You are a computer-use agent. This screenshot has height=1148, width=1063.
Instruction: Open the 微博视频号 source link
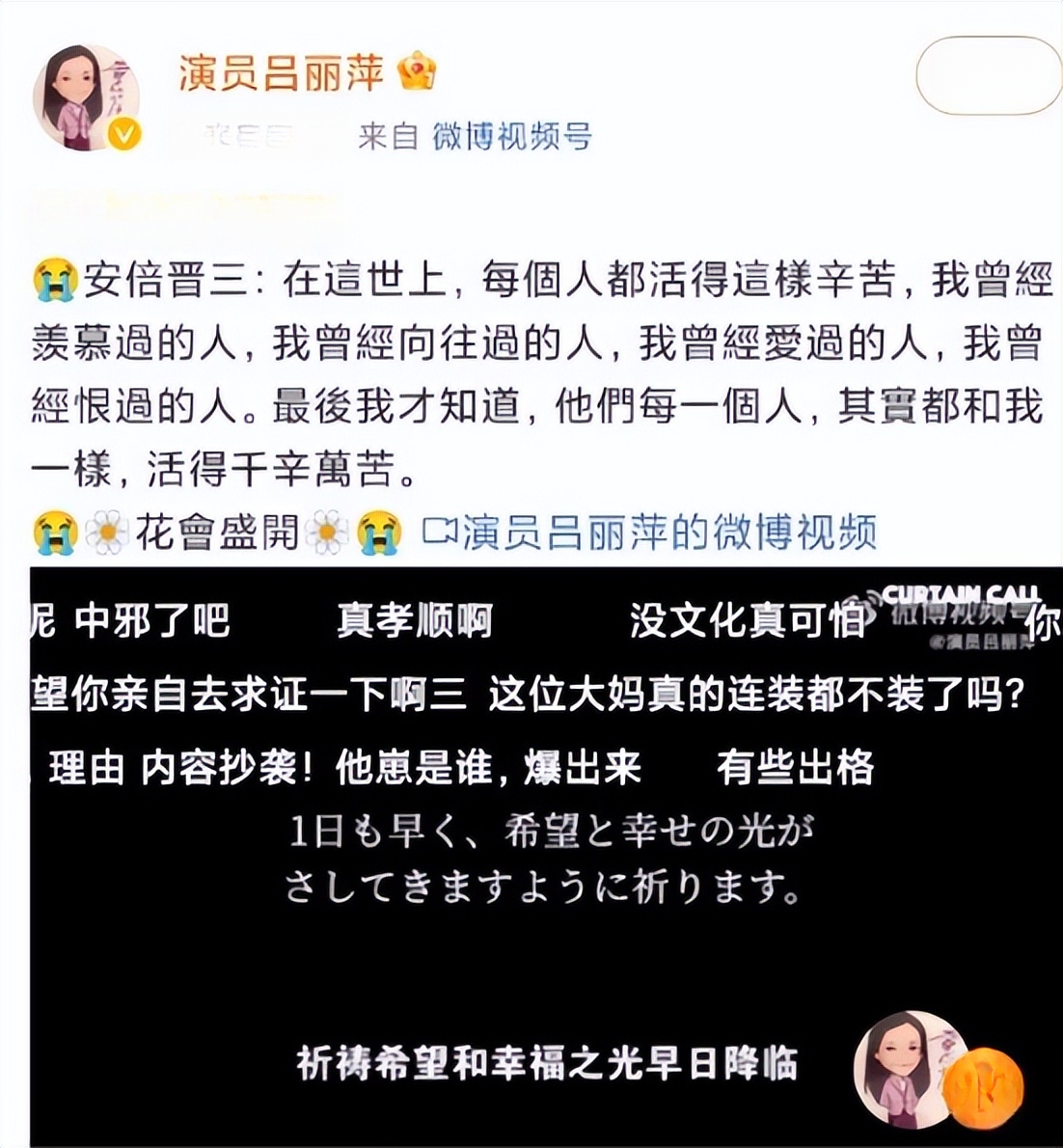511,137
